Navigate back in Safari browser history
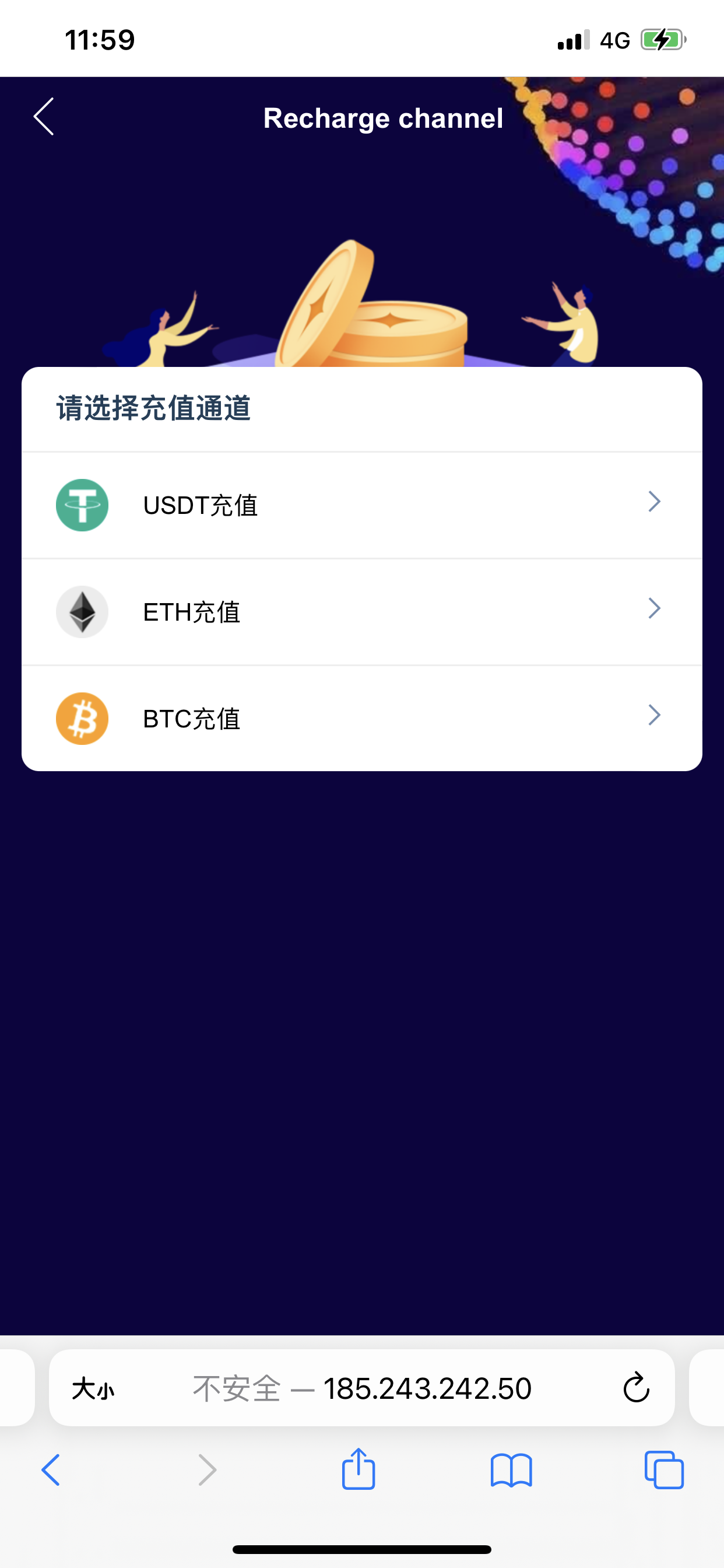Screen dimensions: 724x1568 point(51,1471)
